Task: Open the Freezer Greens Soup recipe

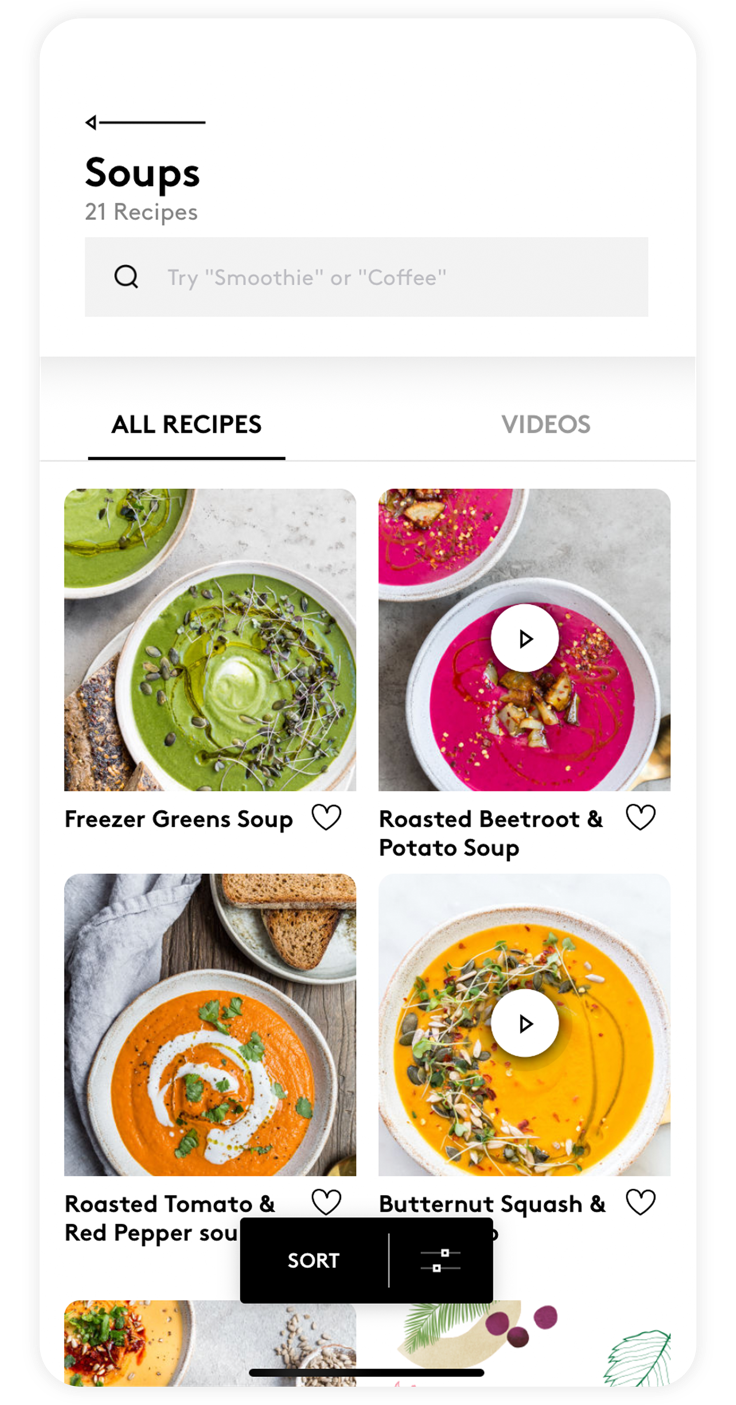Action: click(x=210, y=640)
